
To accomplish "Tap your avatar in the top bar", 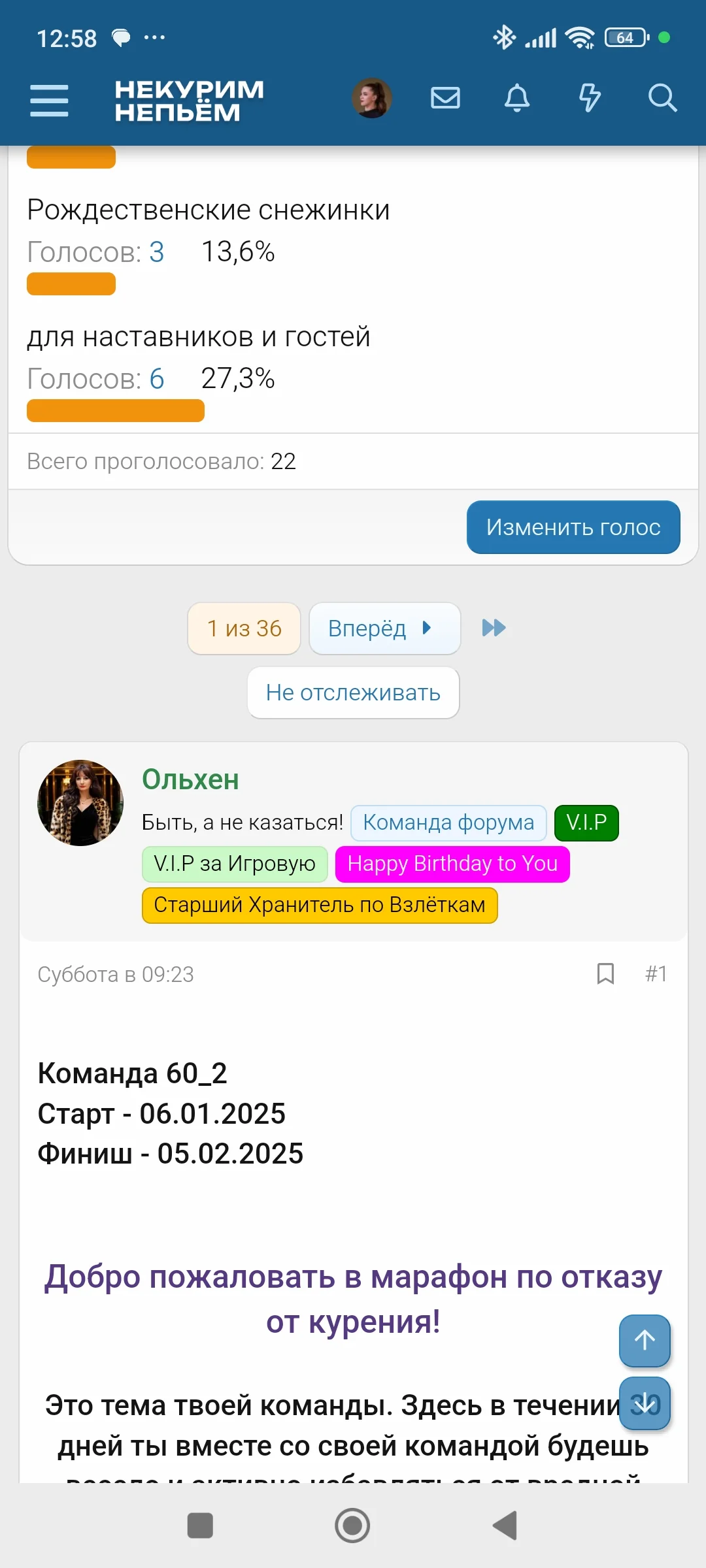I will [371, 99].
